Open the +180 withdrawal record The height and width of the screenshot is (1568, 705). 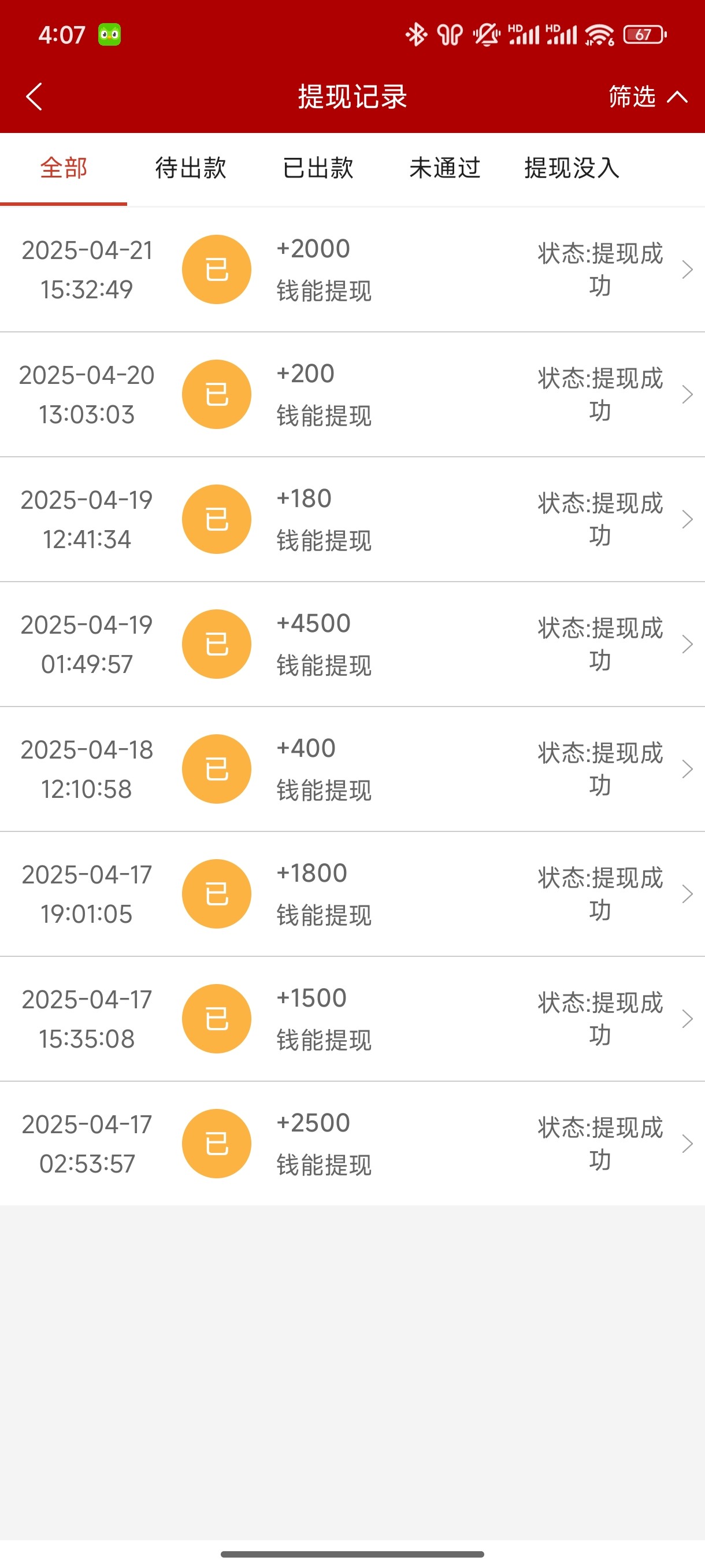(352, 519)
